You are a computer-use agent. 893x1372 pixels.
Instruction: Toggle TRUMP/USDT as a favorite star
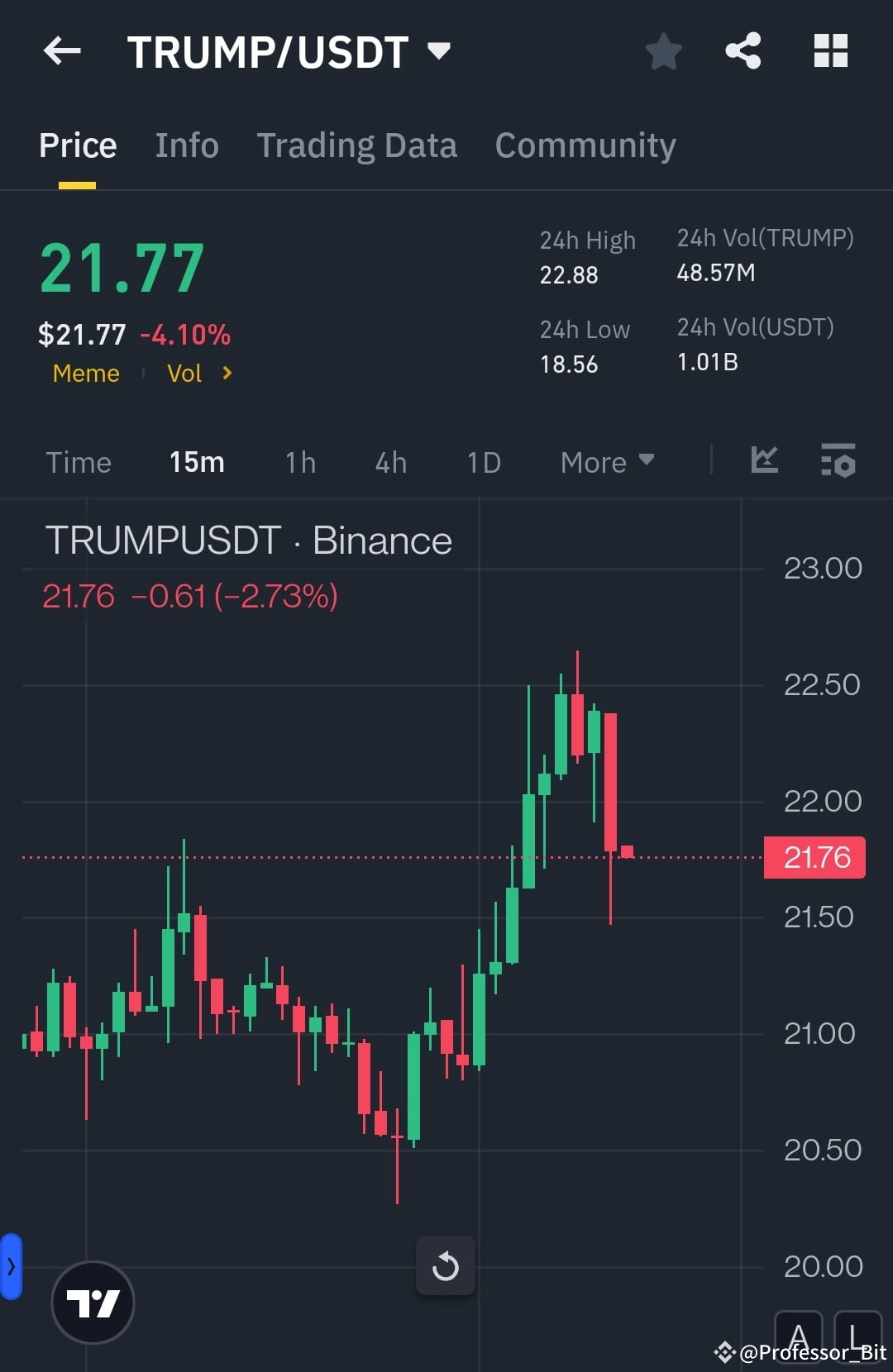pyautogui.click(x=664, y=51)
